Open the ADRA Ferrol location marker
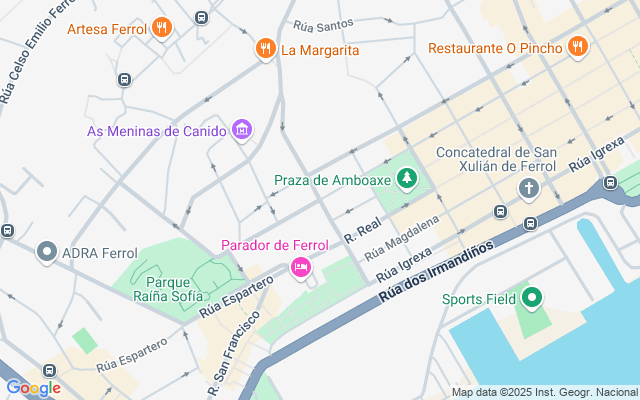 point(46,251)
